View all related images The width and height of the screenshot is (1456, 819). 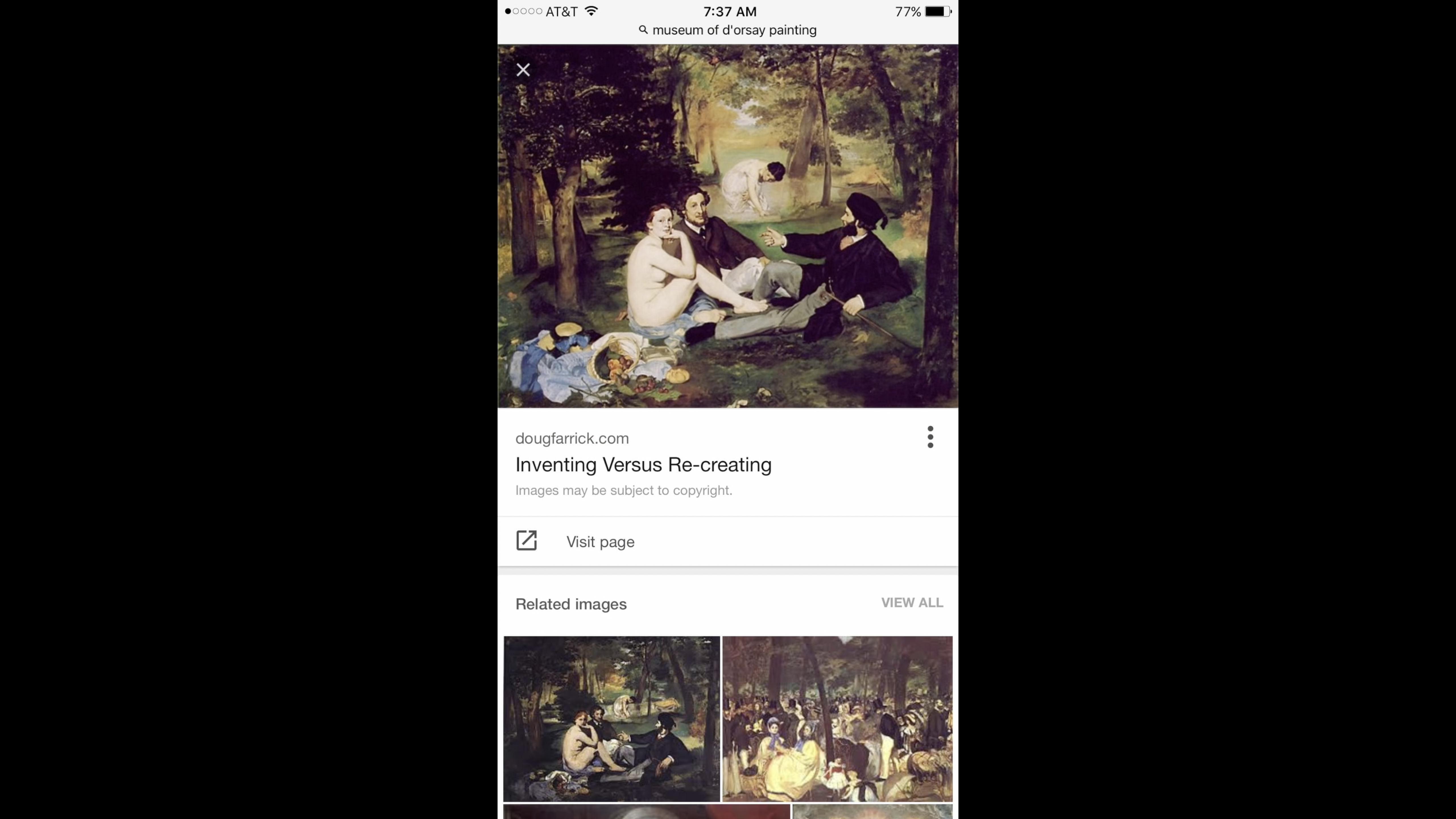(x=911, y=603)
